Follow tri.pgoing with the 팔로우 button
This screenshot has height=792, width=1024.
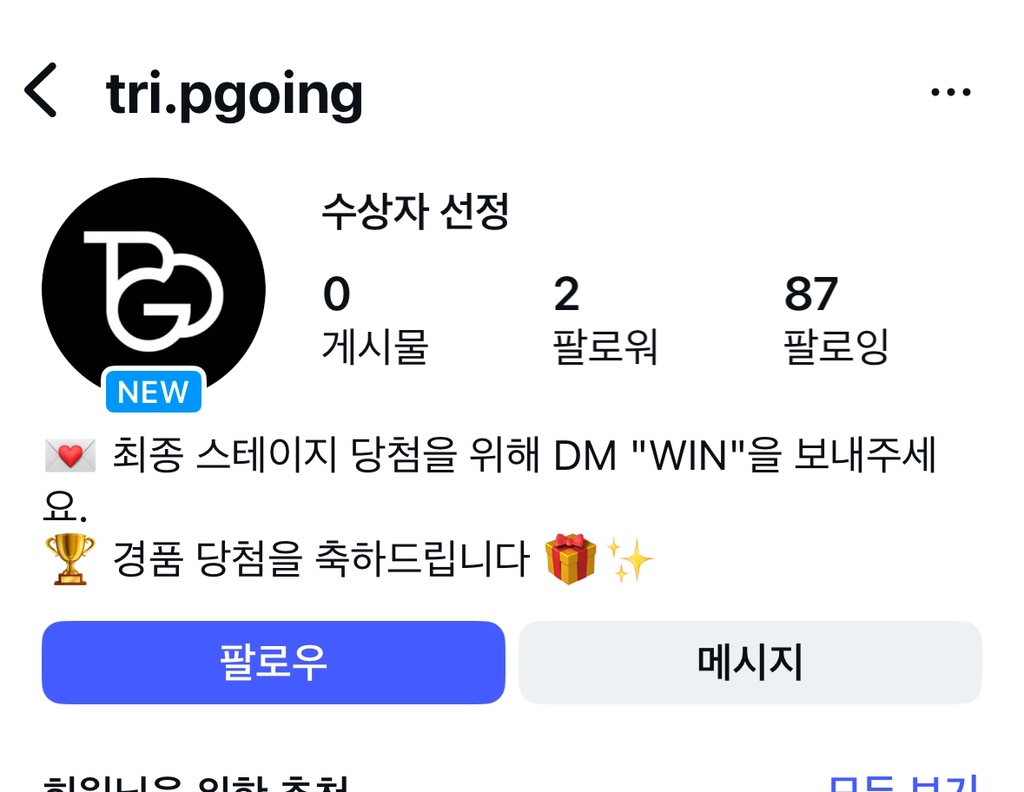pos(273,662)
